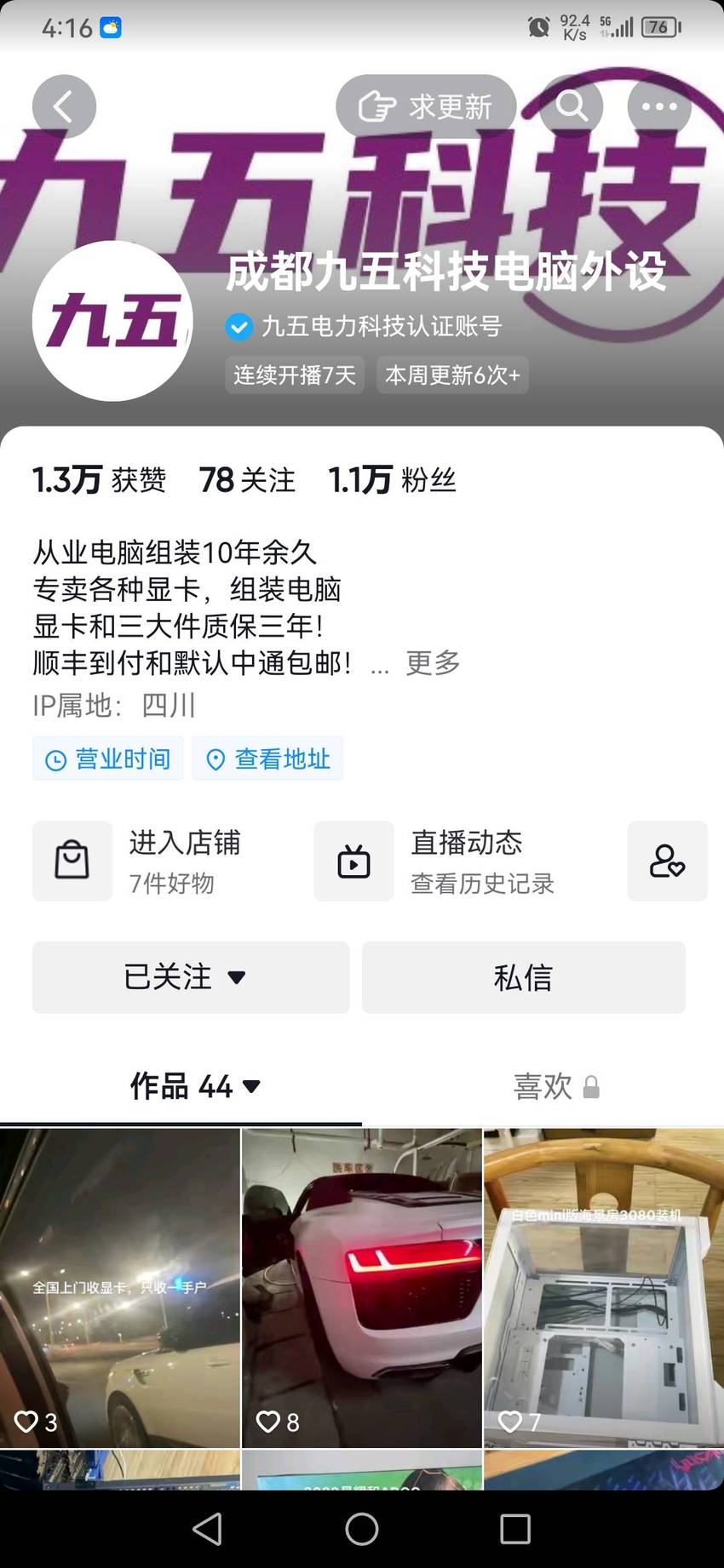This screenshot has height=1568, width=724.
Task: Open search on this profile
Action: 572,106
